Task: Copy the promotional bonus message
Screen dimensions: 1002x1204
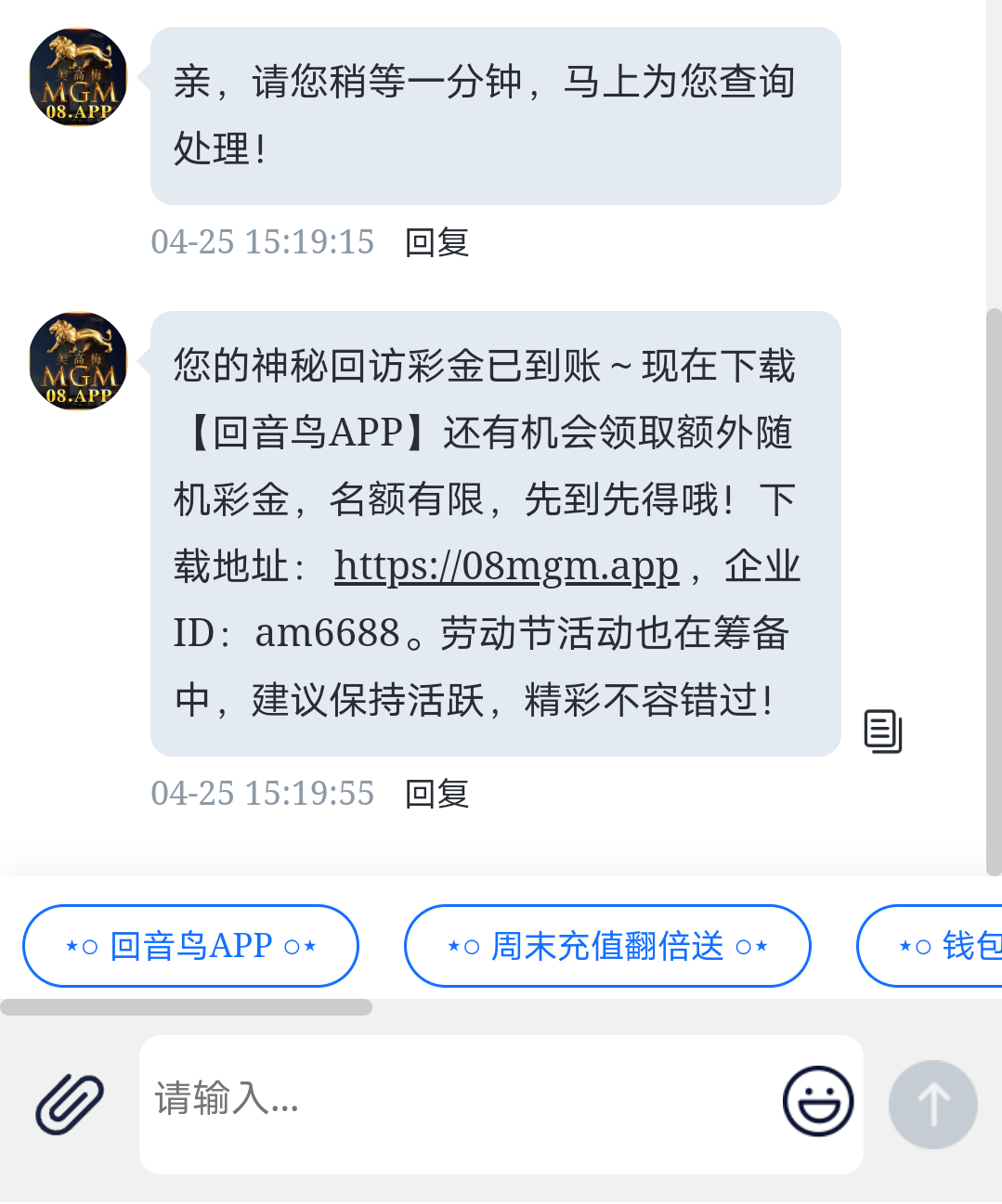Action: tap(882, 731)
